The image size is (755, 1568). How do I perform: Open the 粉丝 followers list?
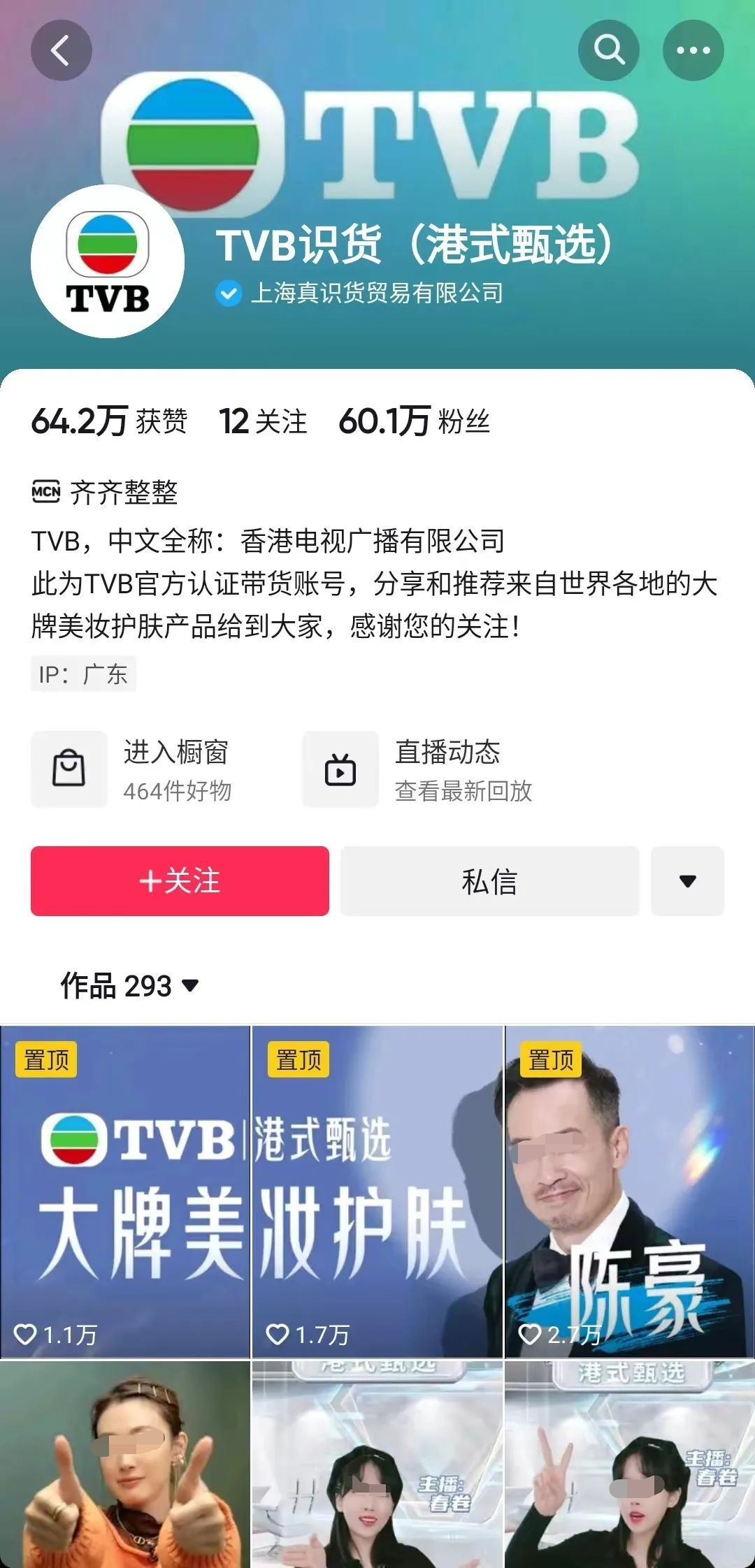(x=414, y=421)
